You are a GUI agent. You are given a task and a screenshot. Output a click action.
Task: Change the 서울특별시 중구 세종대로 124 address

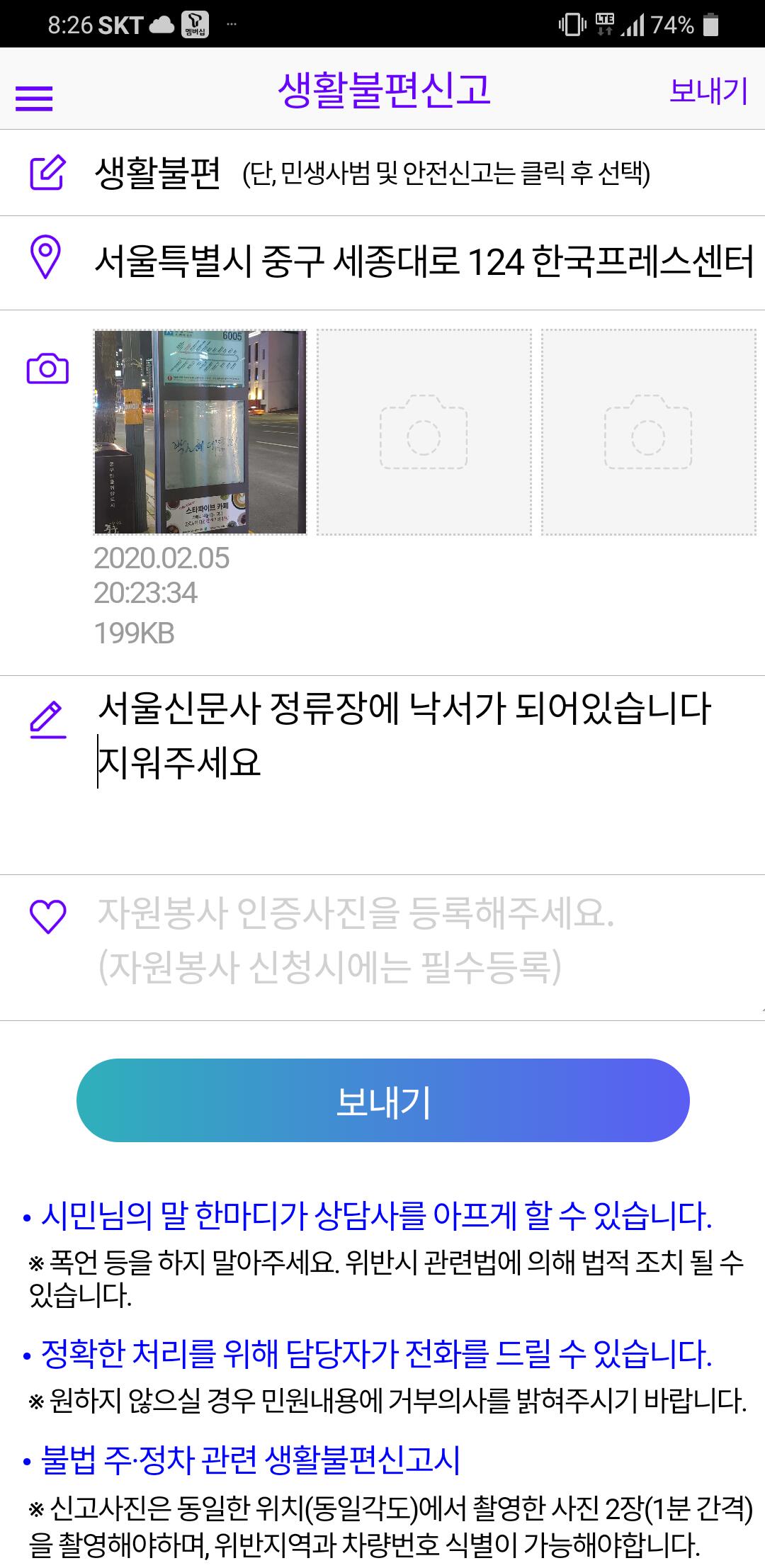[x=423, y=261]
